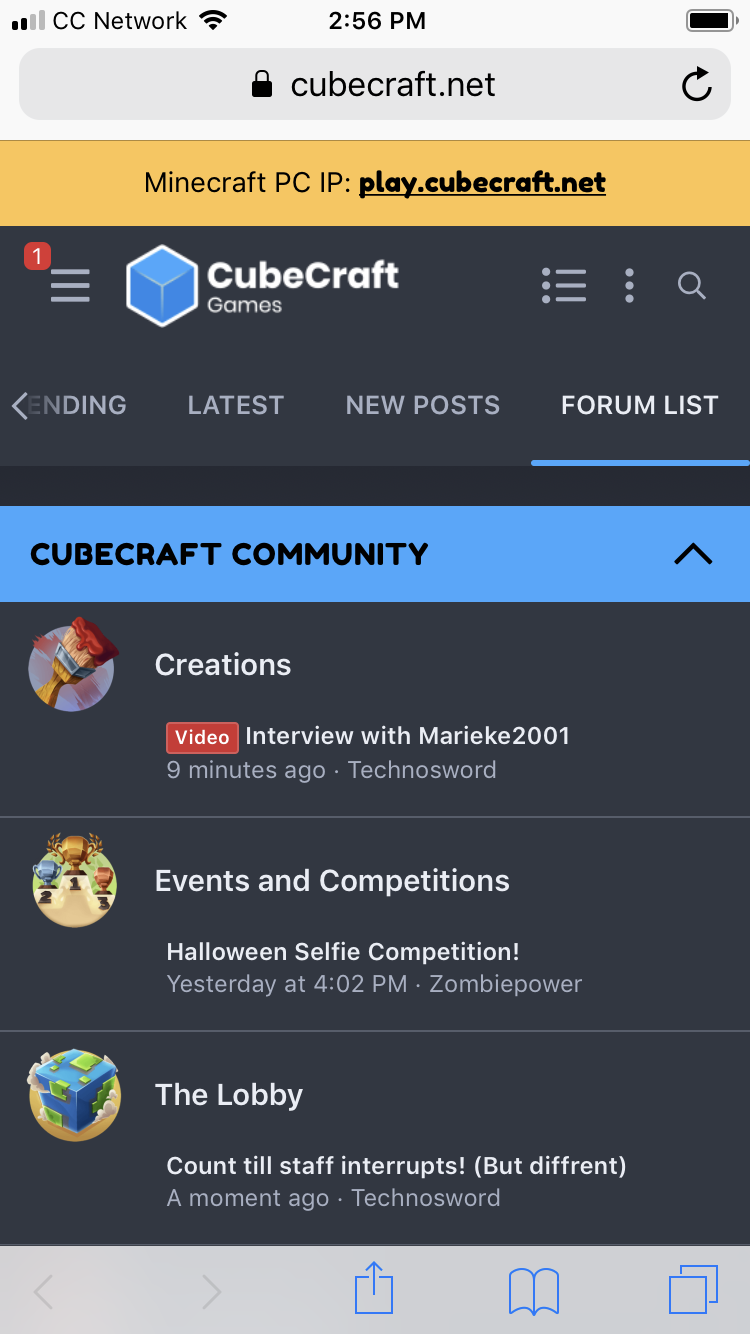Tap the cubecraft.net address bar
This screenshot has height=1334, width=750.
pyautogui.click(x=375, y=85)
